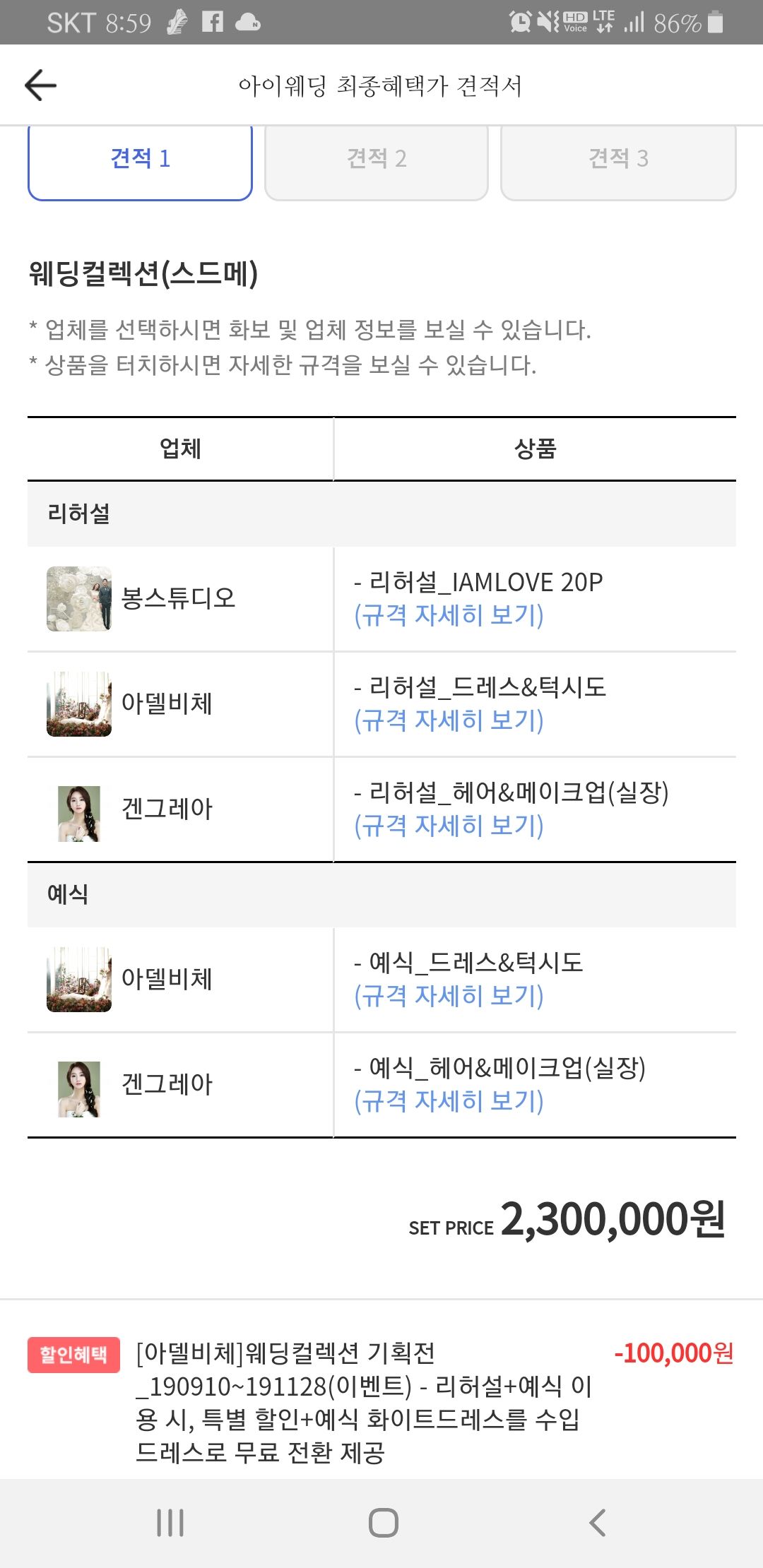This screenshot has width=763, height=1568.
Task: View spec details for 리허설_드레스&턱시도
Action: coord(449,720)
